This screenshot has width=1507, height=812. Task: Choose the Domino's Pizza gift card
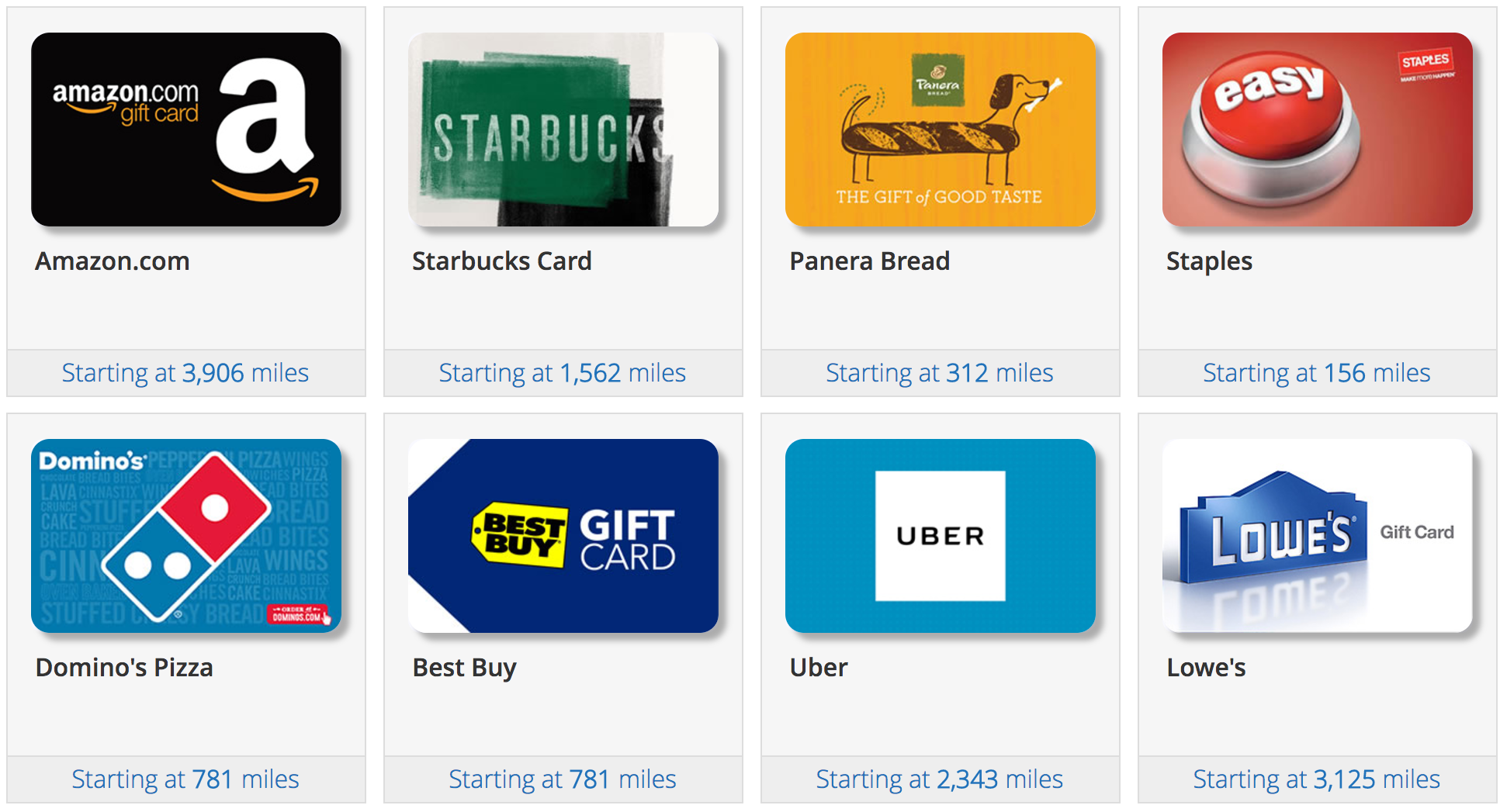pos(186,536)
